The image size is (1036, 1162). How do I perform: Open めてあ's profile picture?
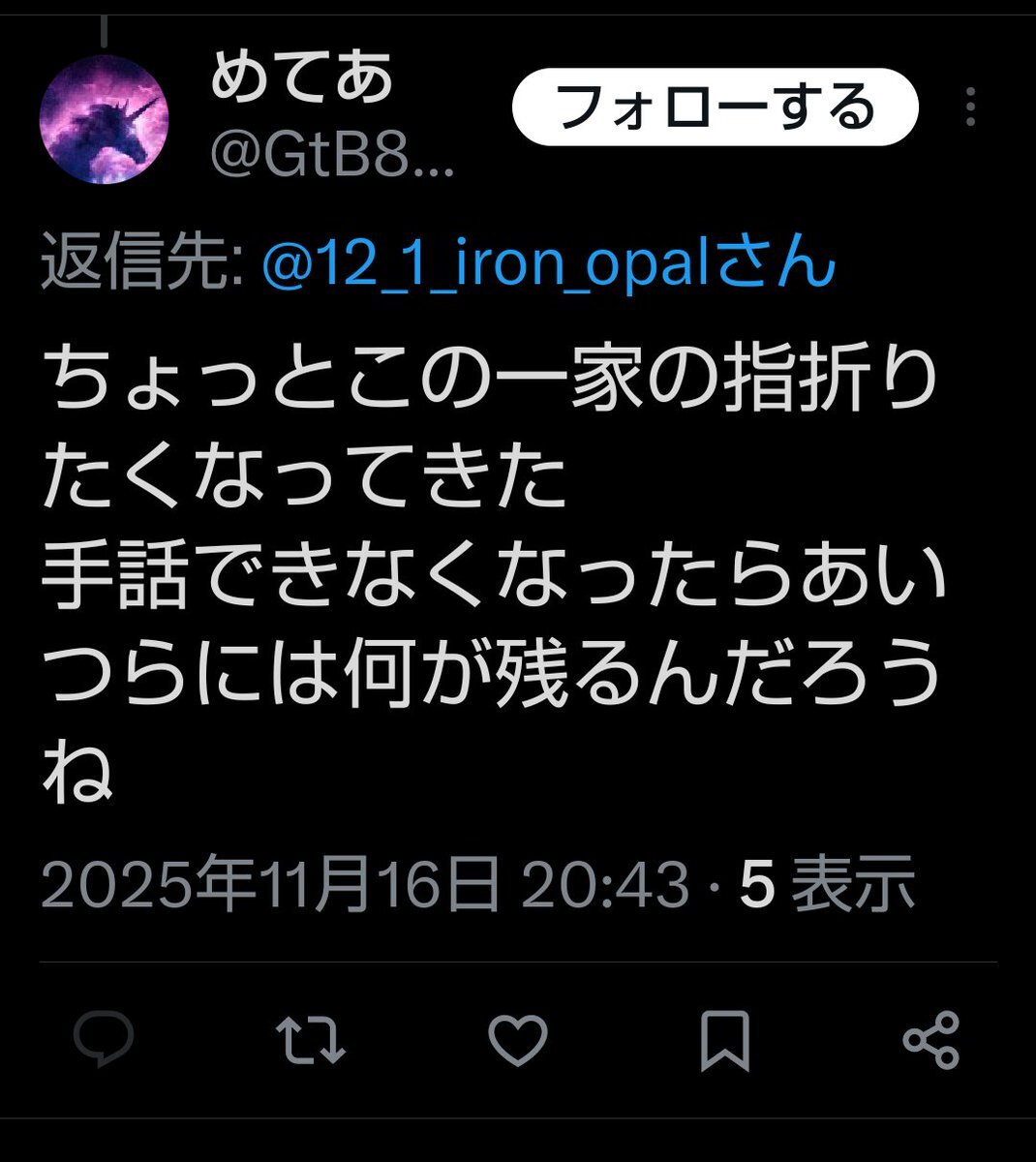(104, 119)
